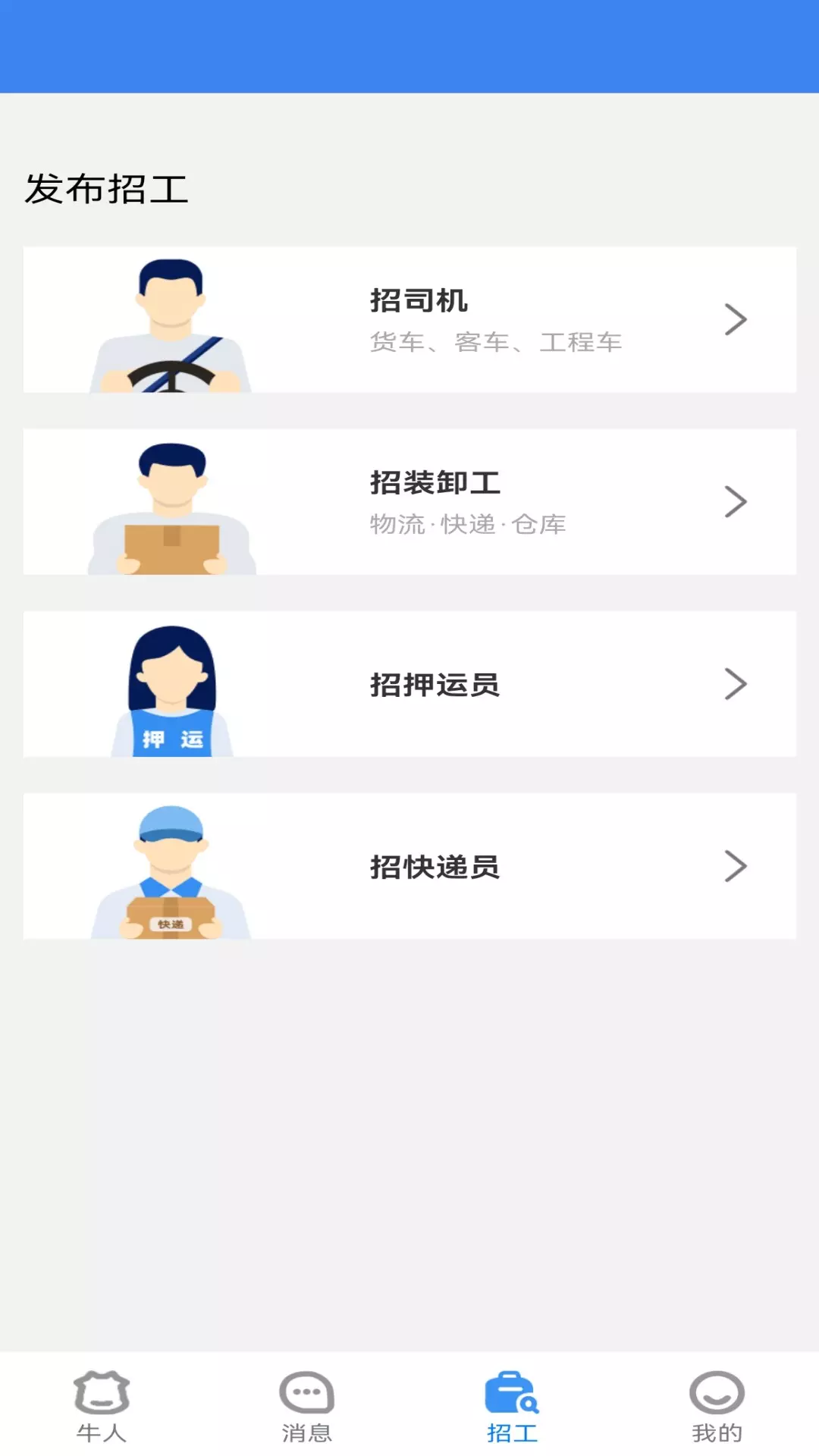Image resolution: width=819 pixels, height=1456 pixels.
Task: Choose the 招快递员 option
Action: 409,866
